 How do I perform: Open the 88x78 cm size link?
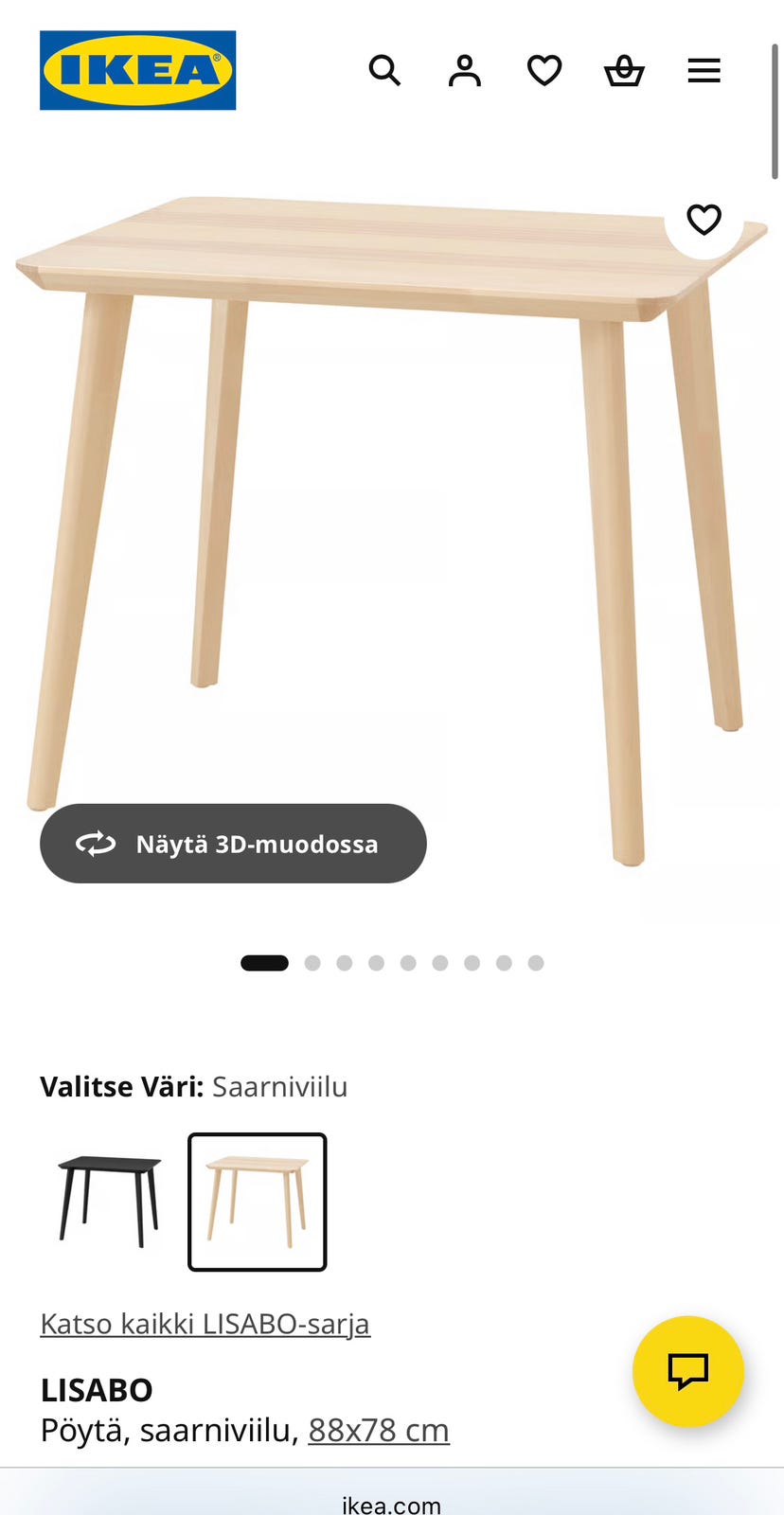coord(378,1430)
